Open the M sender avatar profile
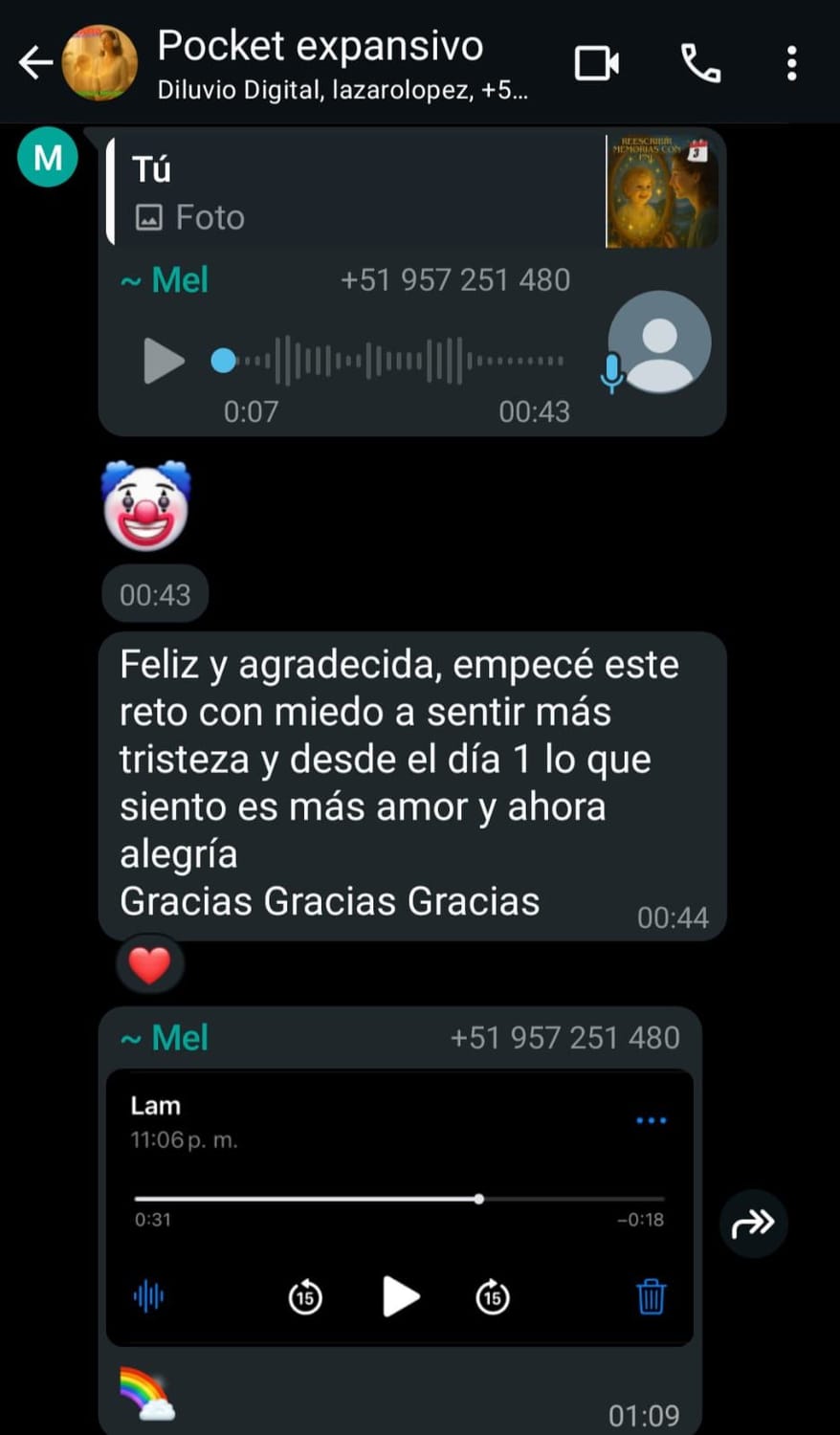This screenshot has width=840, height=1435. tap(48, 157)
